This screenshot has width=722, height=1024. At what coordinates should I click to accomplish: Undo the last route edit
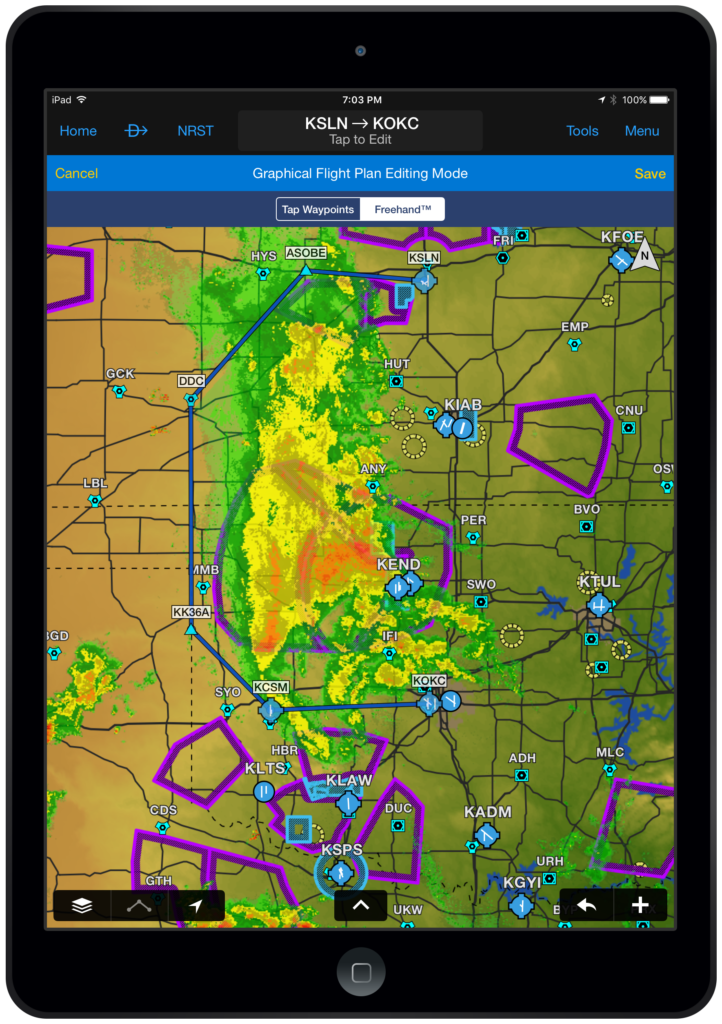(584, 905)
